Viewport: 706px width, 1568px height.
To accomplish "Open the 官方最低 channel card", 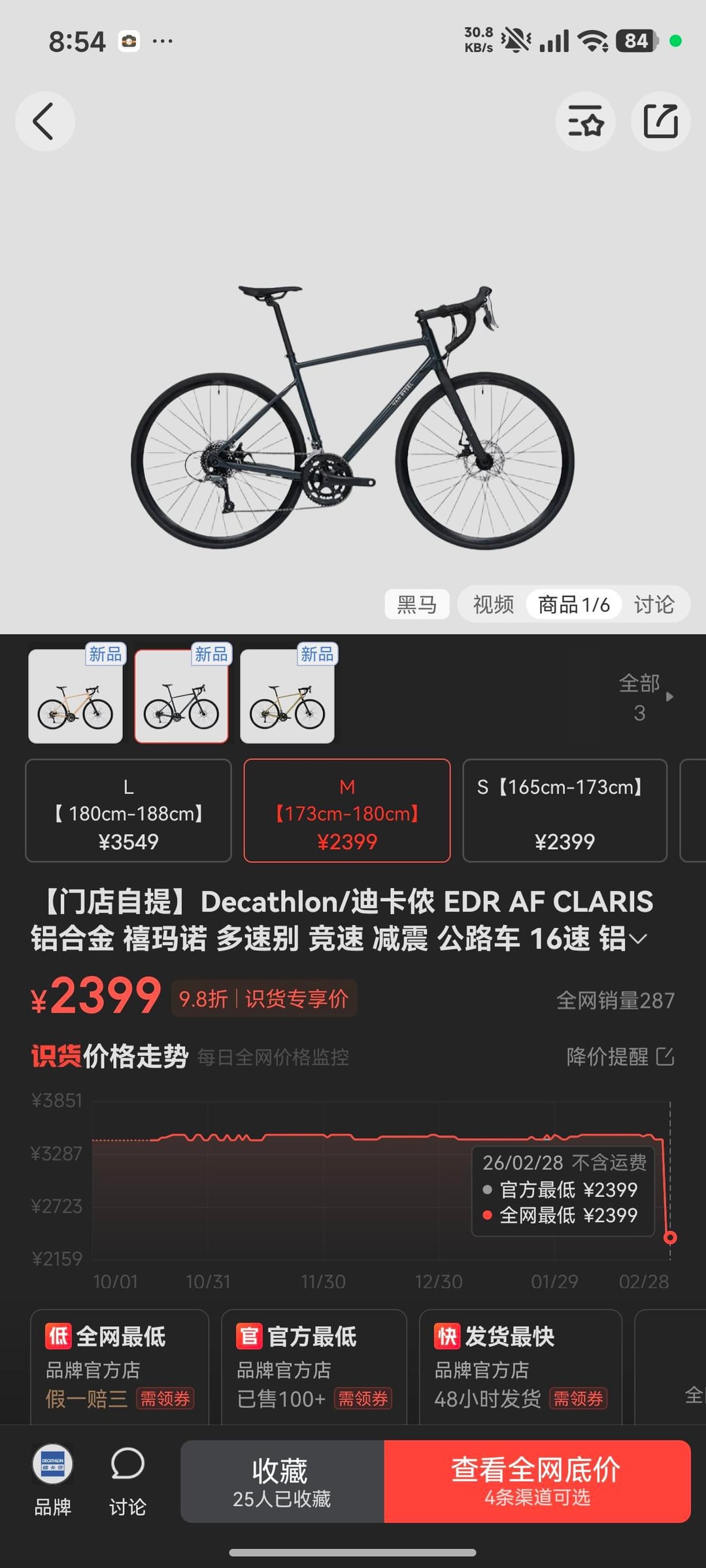I will 314,1367.
